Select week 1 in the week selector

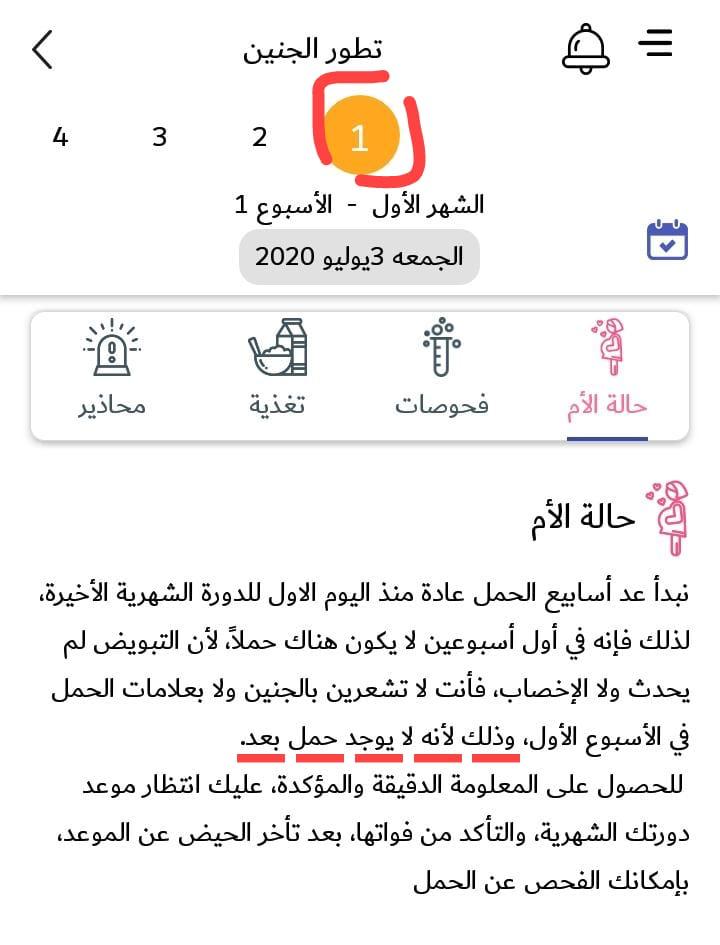pyautogui.click(x=360, y=139)
